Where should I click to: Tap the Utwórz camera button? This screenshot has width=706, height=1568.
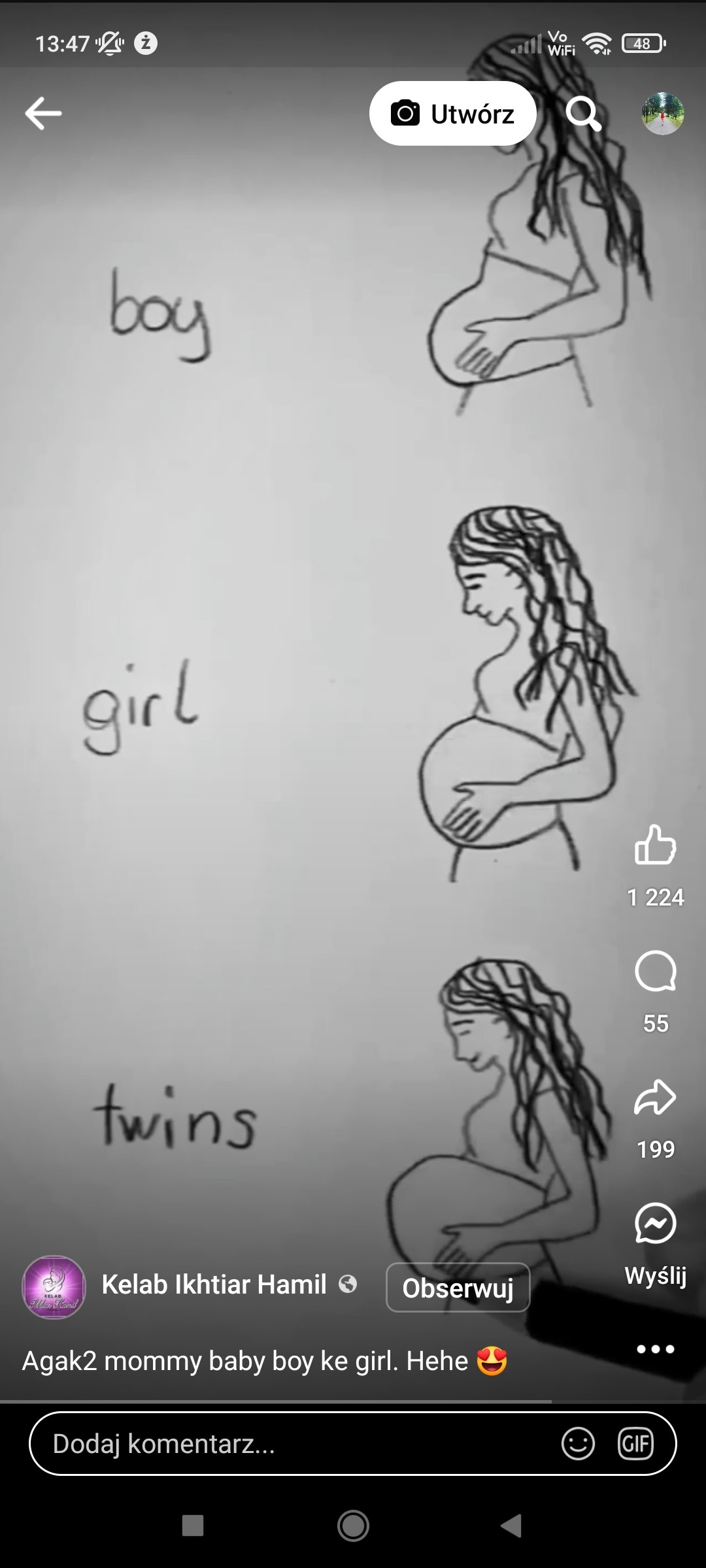point(452,114)
